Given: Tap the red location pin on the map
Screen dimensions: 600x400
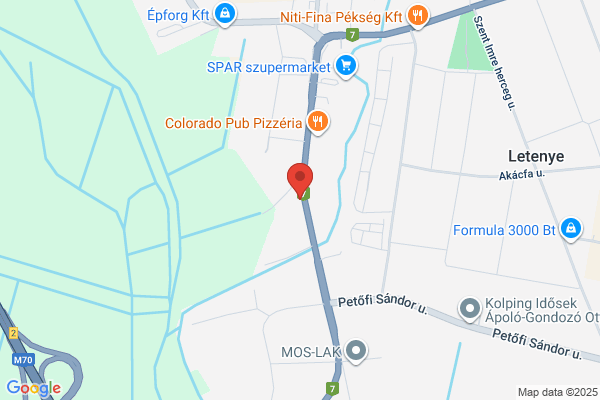Looking at the screenshot, I should click(x=300, y=180).
